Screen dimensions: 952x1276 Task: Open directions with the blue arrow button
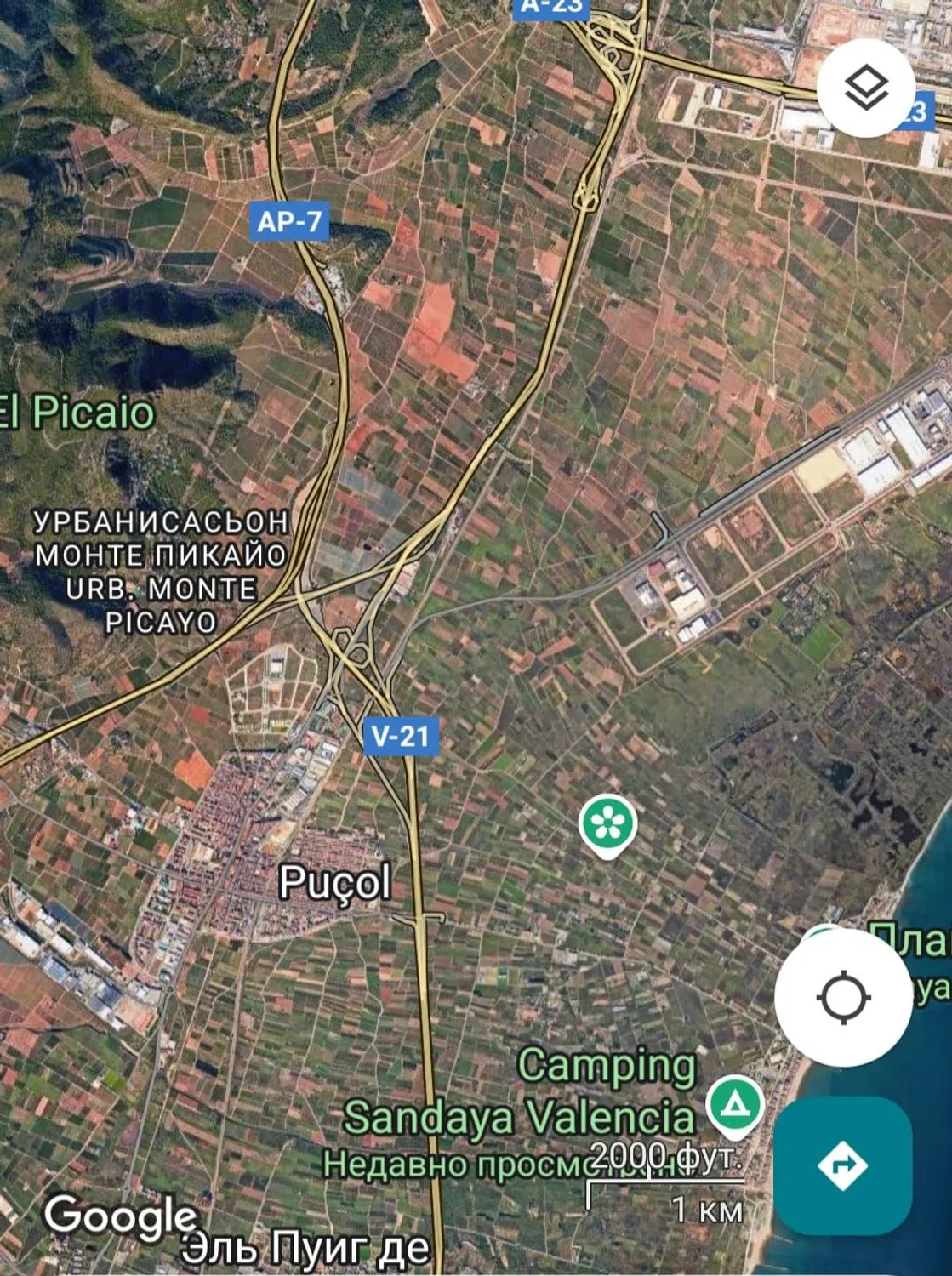point(842,1165)
